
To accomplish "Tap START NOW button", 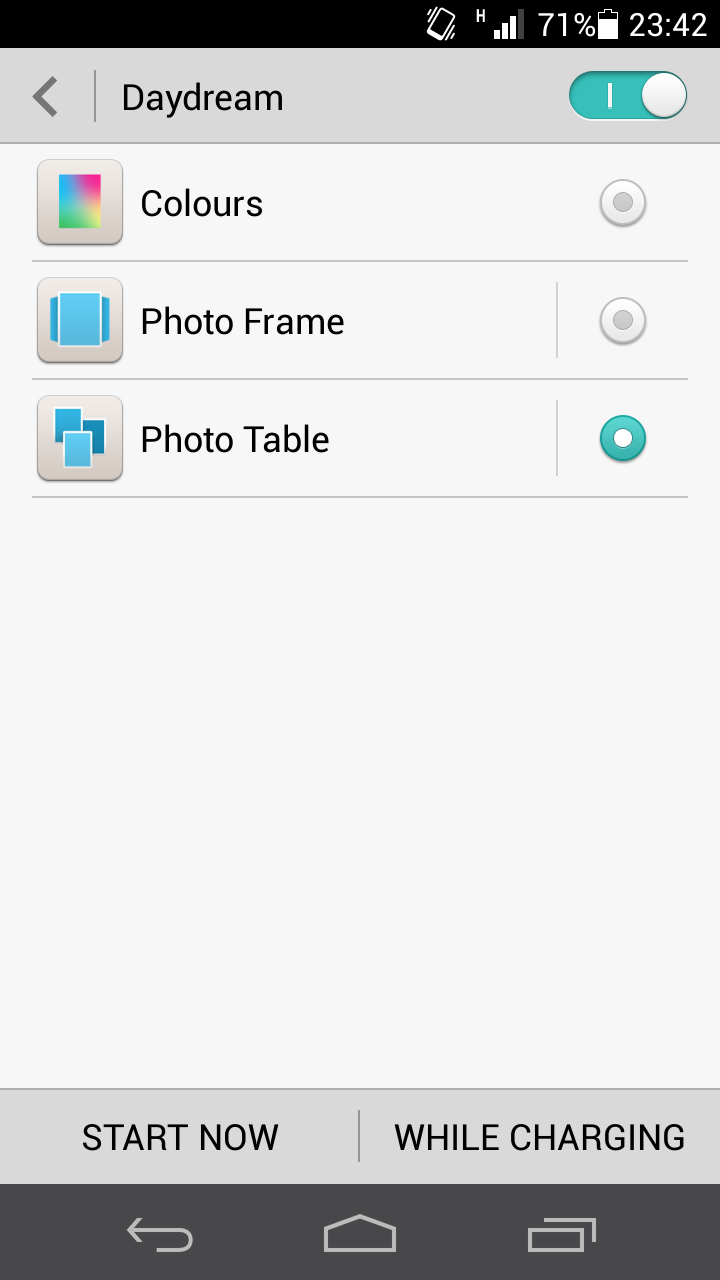I will point(180,1137).
